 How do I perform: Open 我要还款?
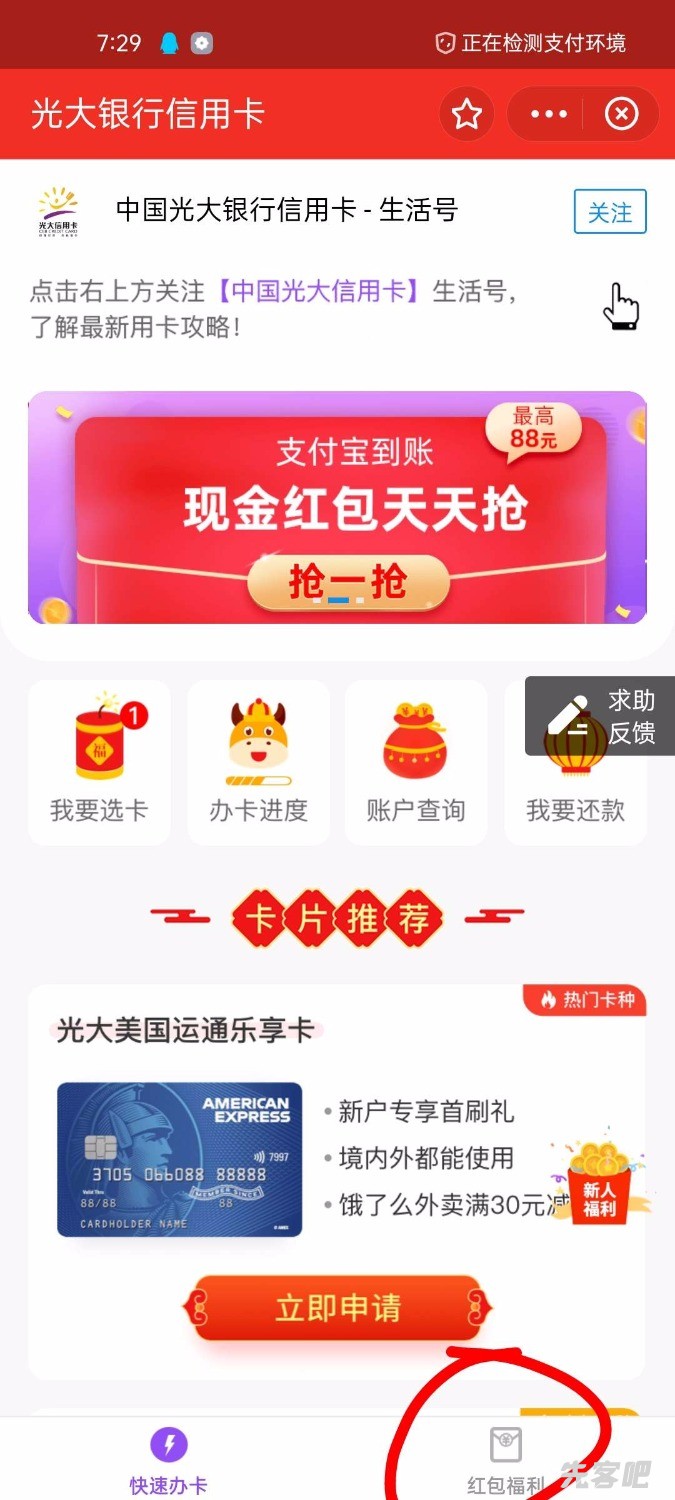[576, 790]
